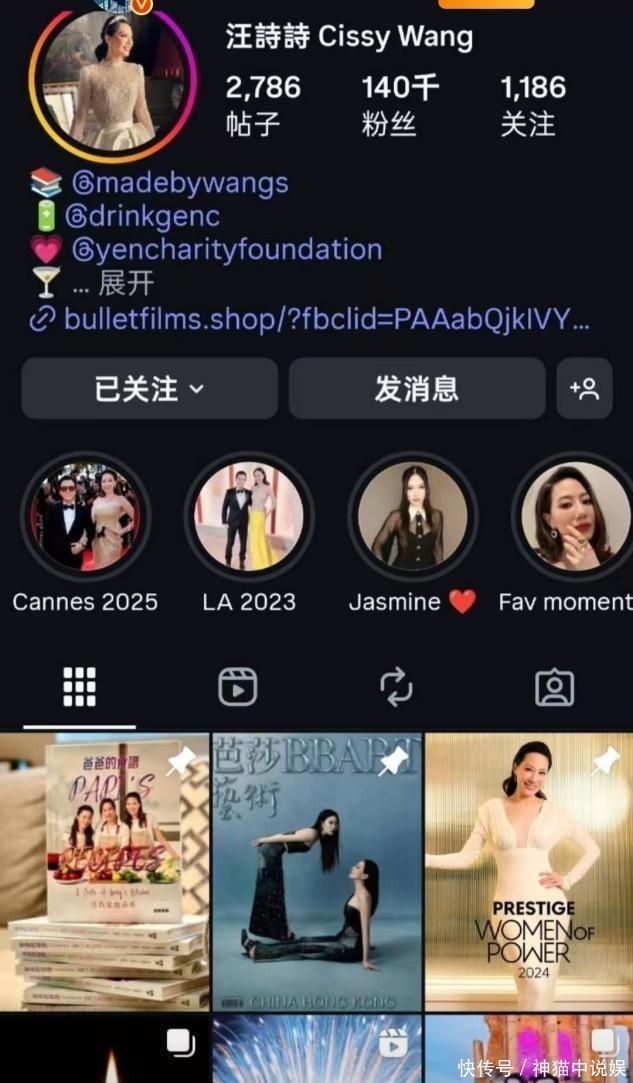The image size is (633, 1083).
Task: Open the @yencharityfoundation mention
Action: tap(226, 249)
